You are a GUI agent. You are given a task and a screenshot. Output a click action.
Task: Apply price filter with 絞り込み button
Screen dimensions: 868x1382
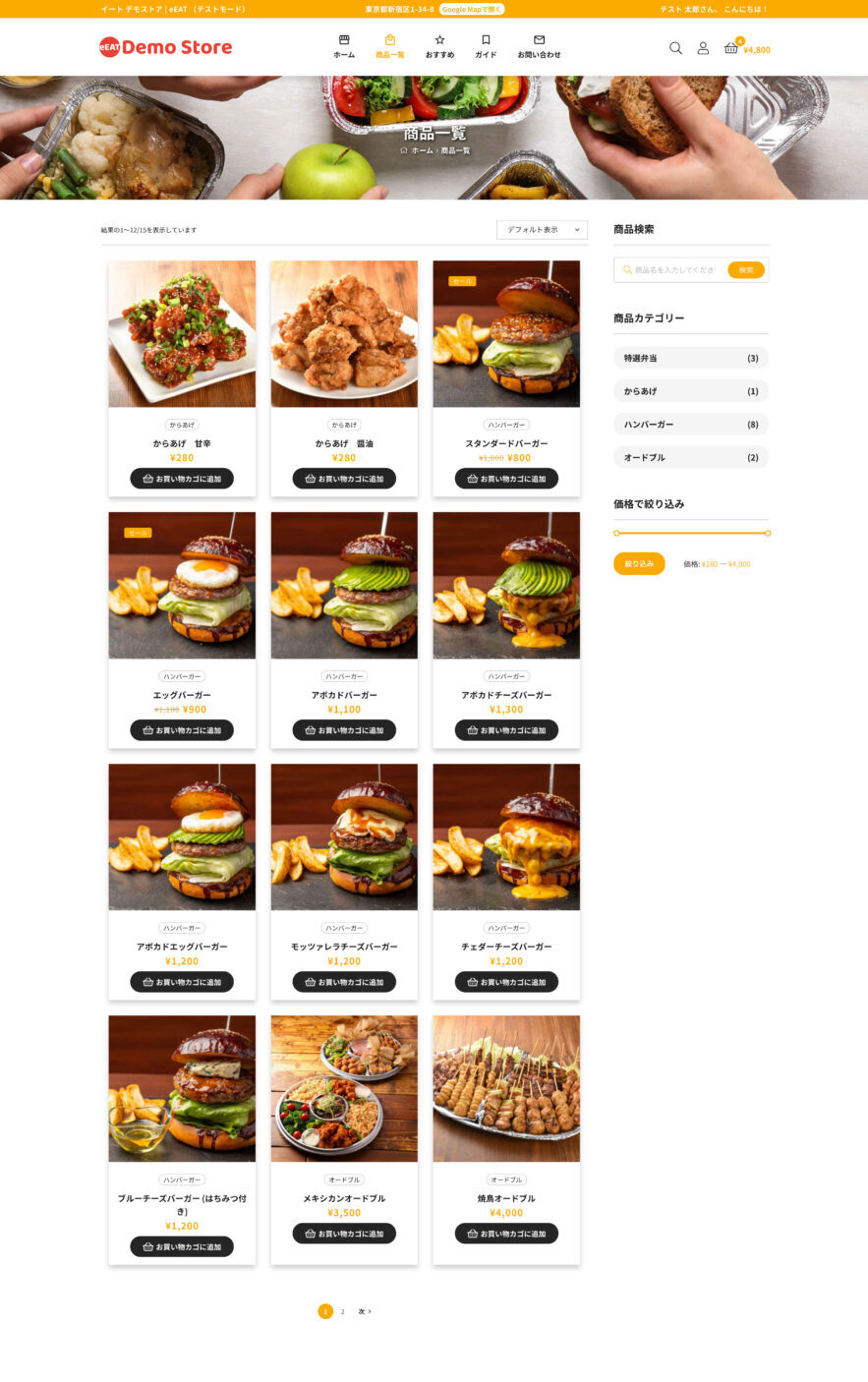639,564
